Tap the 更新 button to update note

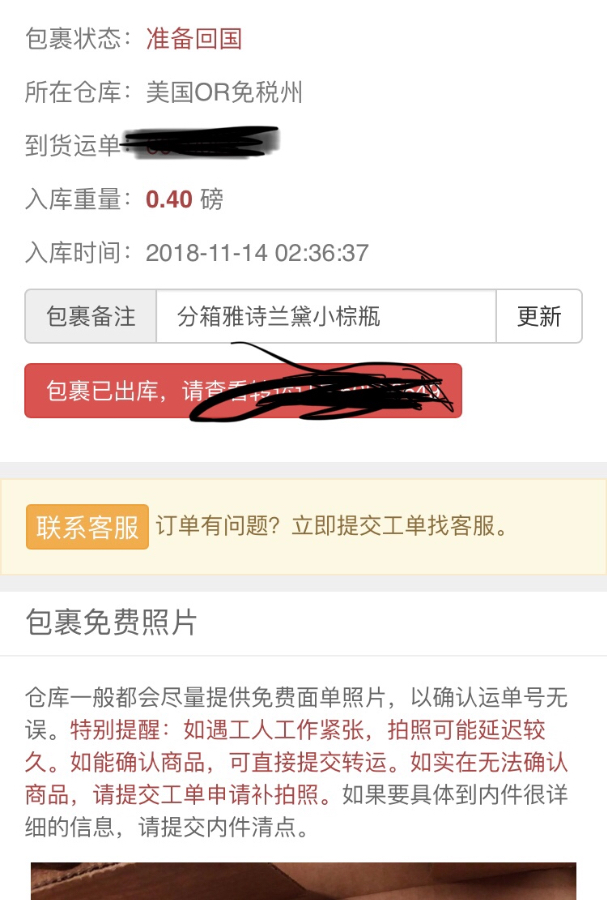click(538, 317)
